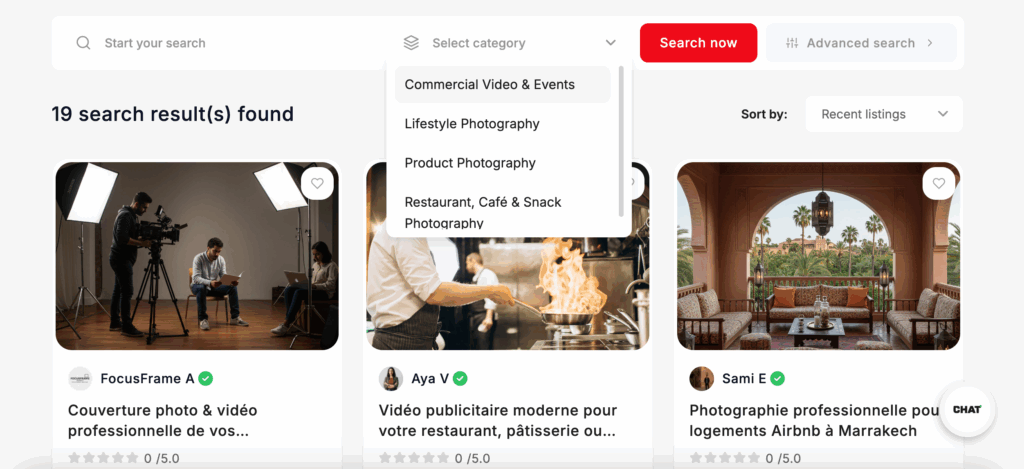Tap the red Search now button
The image size is (1024, 469).
(698, 43)
